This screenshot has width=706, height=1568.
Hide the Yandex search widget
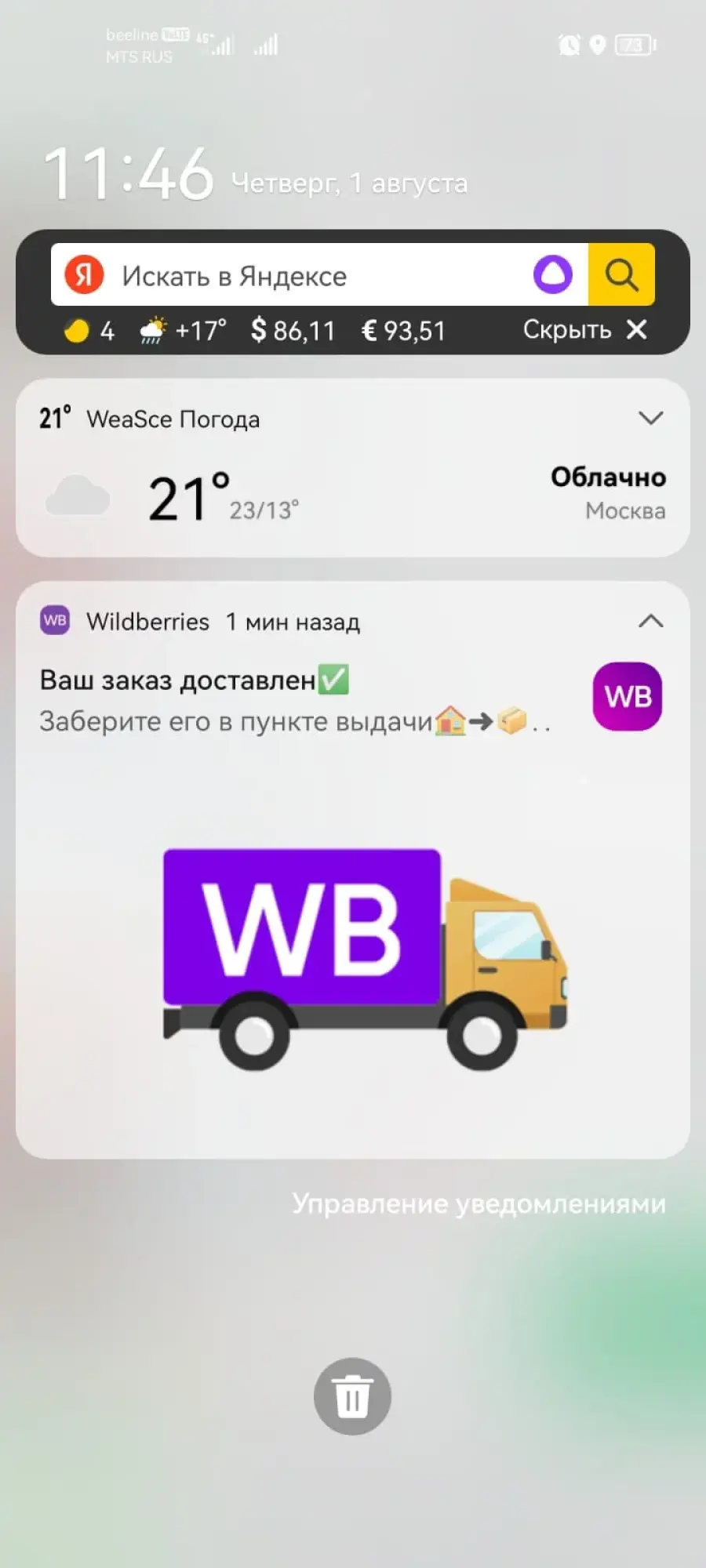point(585,330)
